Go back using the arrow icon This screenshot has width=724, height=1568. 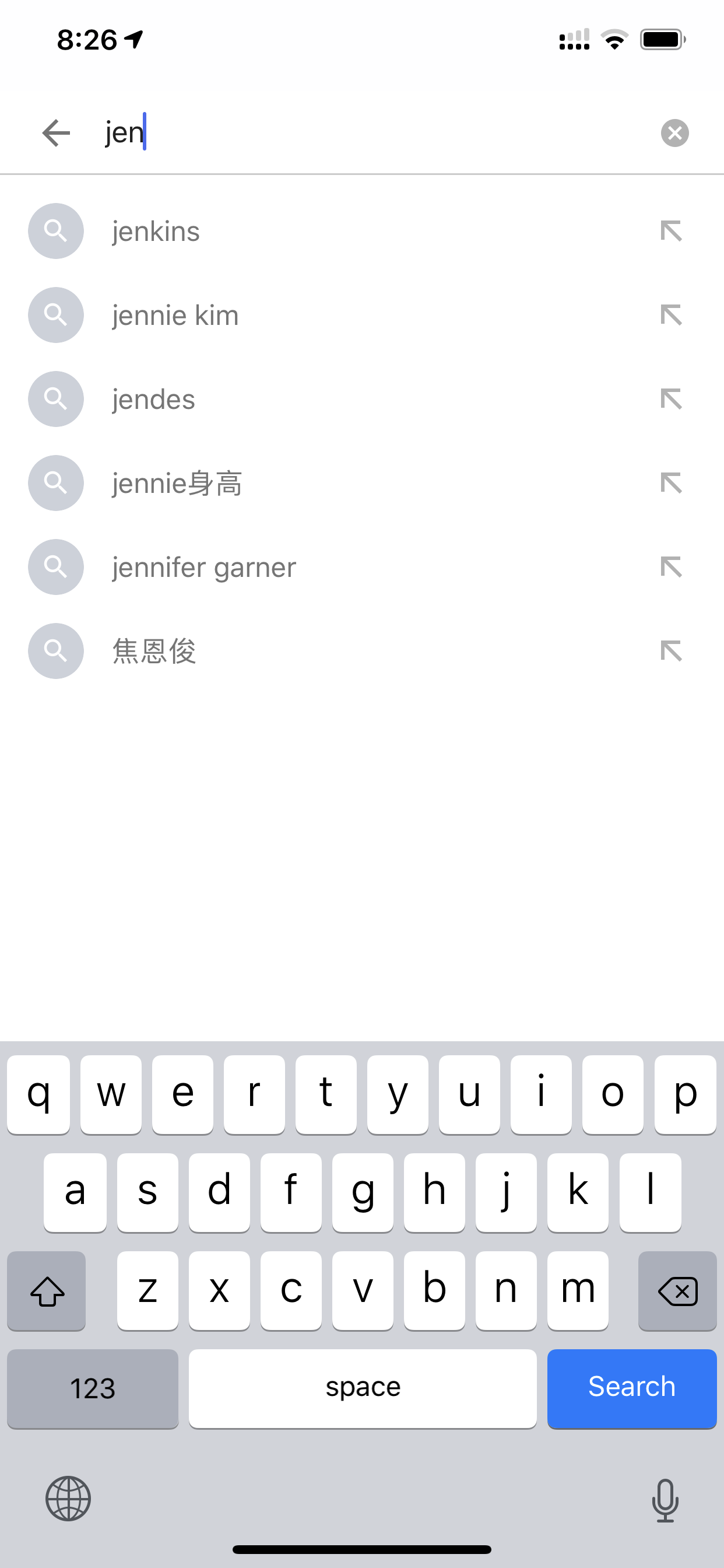click(x=56, y=132)
